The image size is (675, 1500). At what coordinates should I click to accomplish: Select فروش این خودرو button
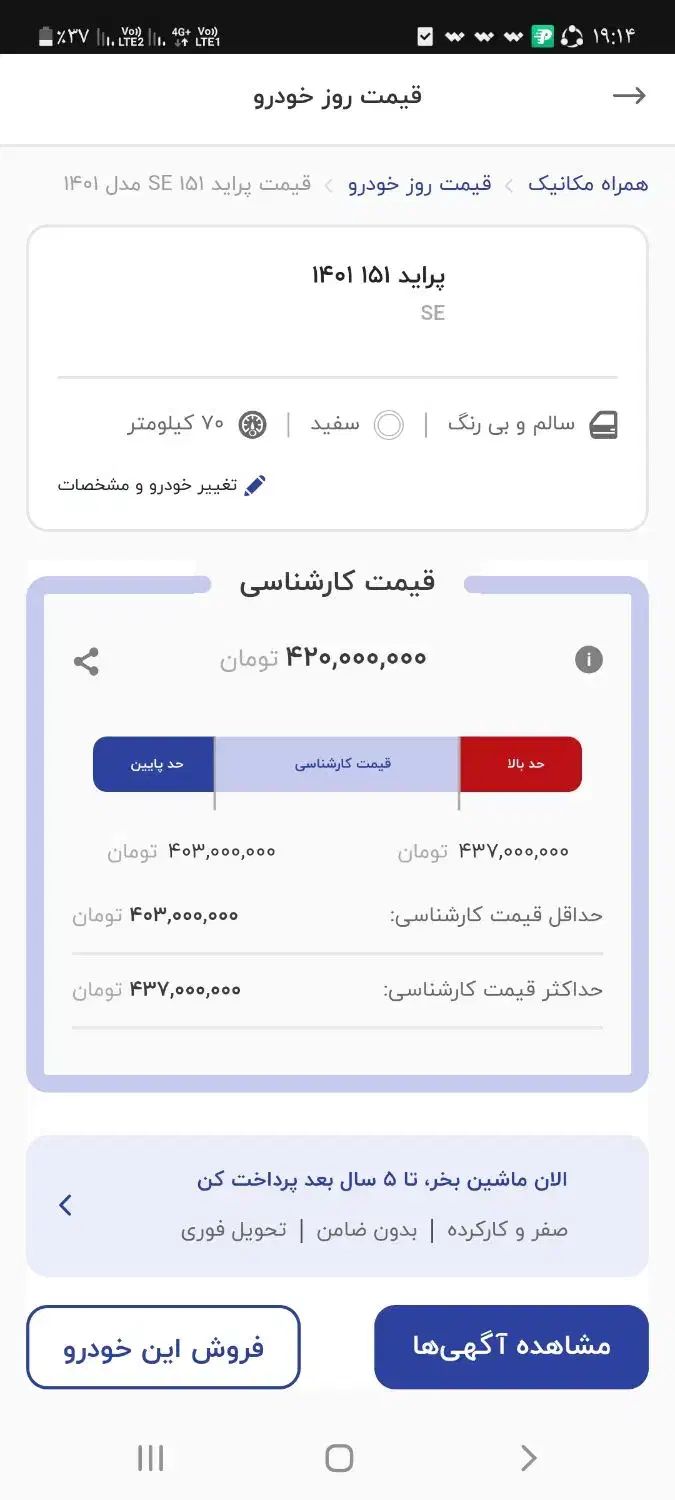click(163, 1347)
